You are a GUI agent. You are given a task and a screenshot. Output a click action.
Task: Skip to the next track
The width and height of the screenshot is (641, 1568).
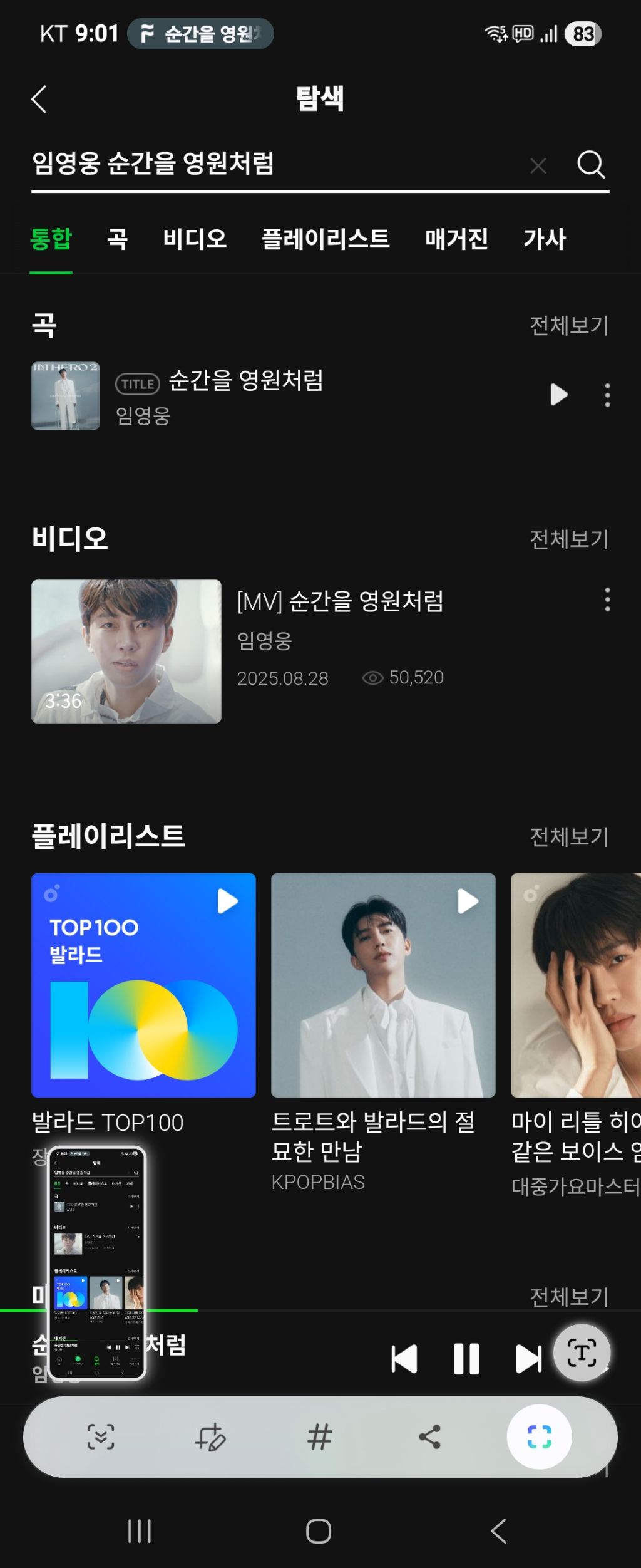[x=528, y=1359]
